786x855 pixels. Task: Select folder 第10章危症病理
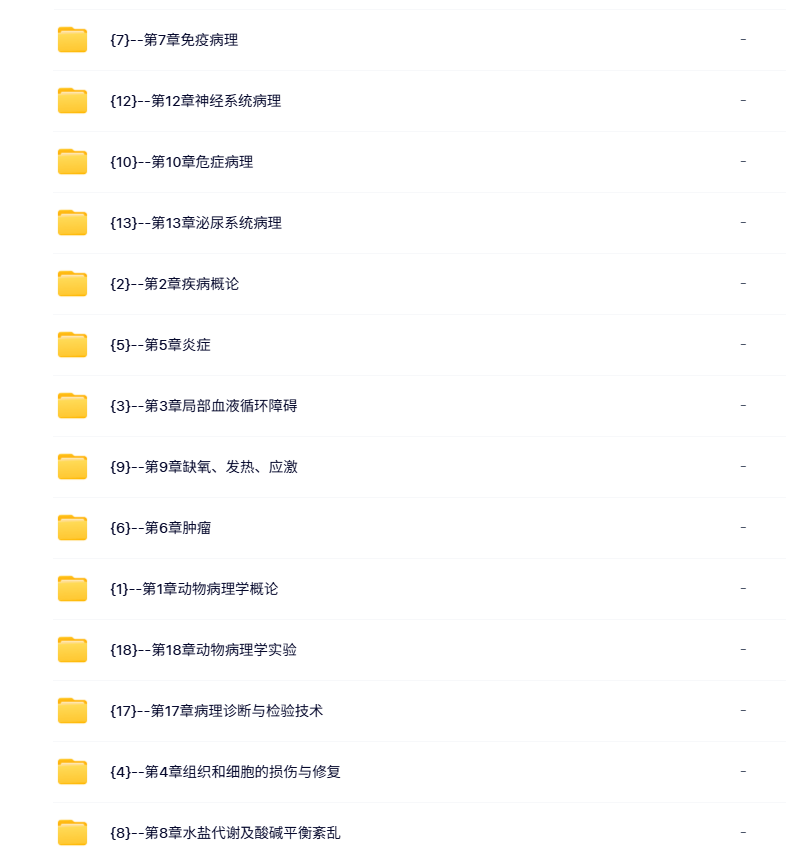[x=182, y=162]
